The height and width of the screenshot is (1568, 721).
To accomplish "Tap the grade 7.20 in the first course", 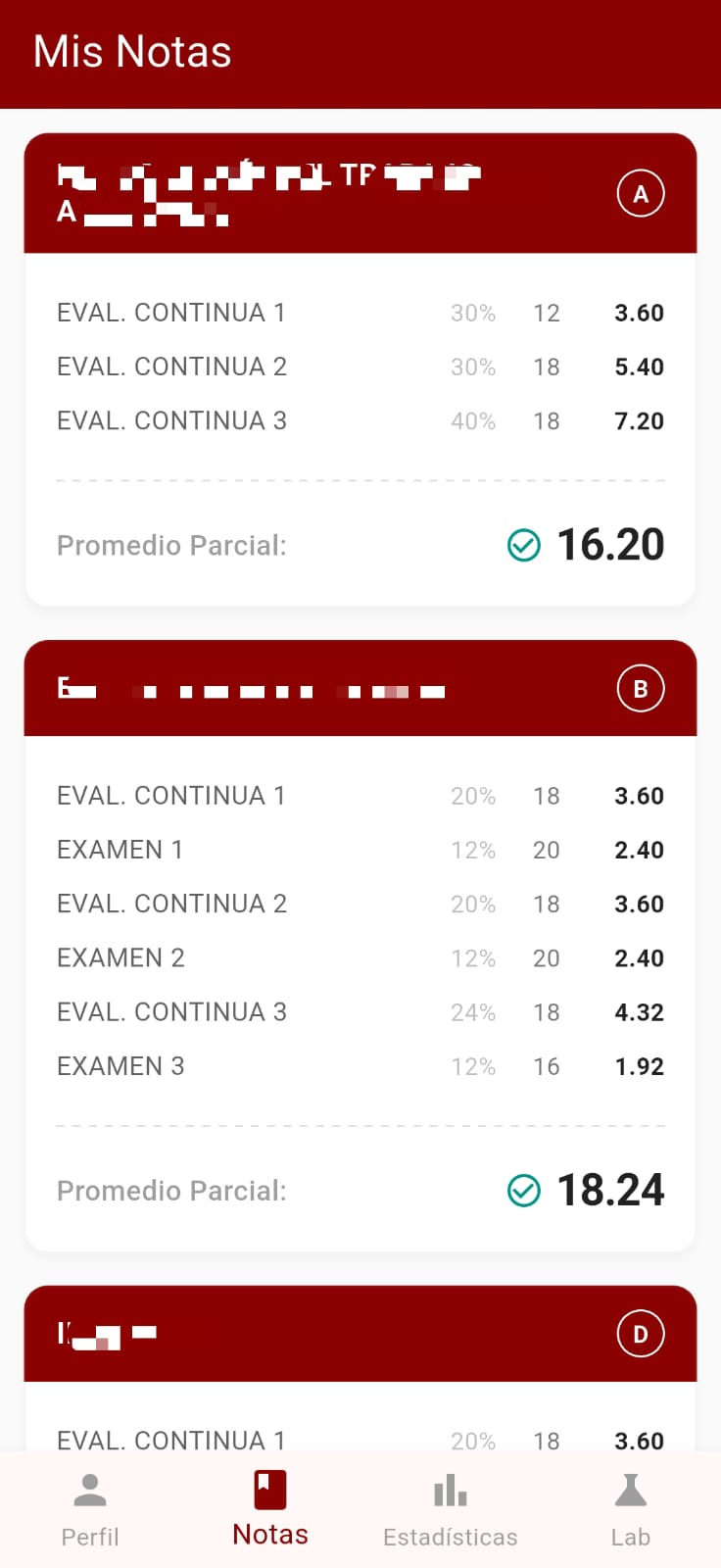I will coord(639,420).
